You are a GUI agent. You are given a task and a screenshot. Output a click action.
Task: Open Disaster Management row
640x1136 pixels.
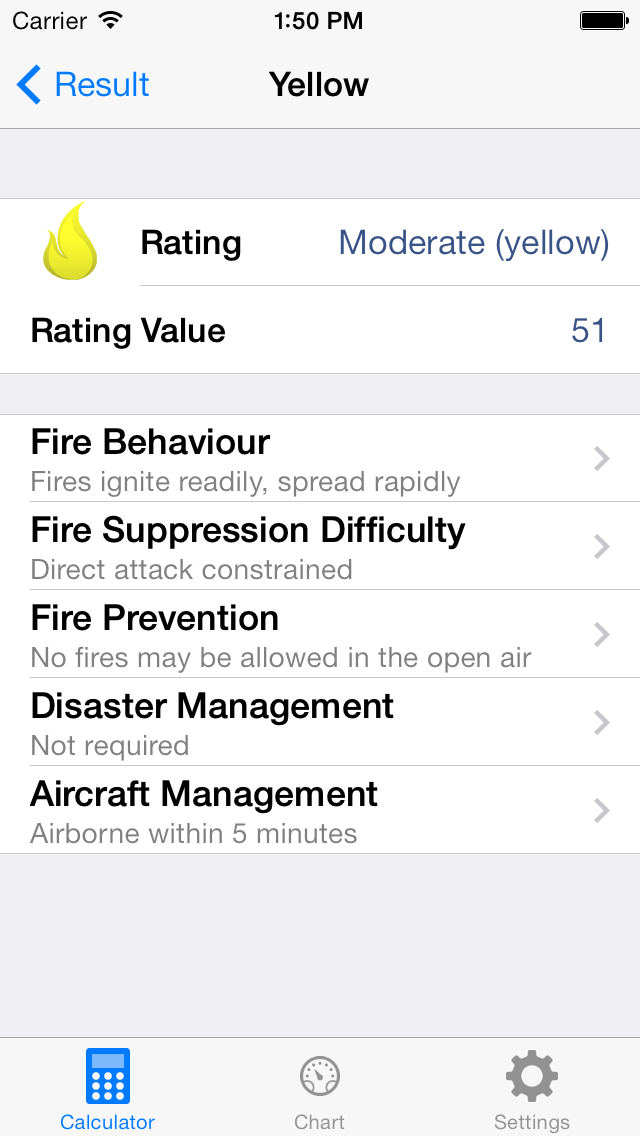pyautogui.click(x=320, y=722)
